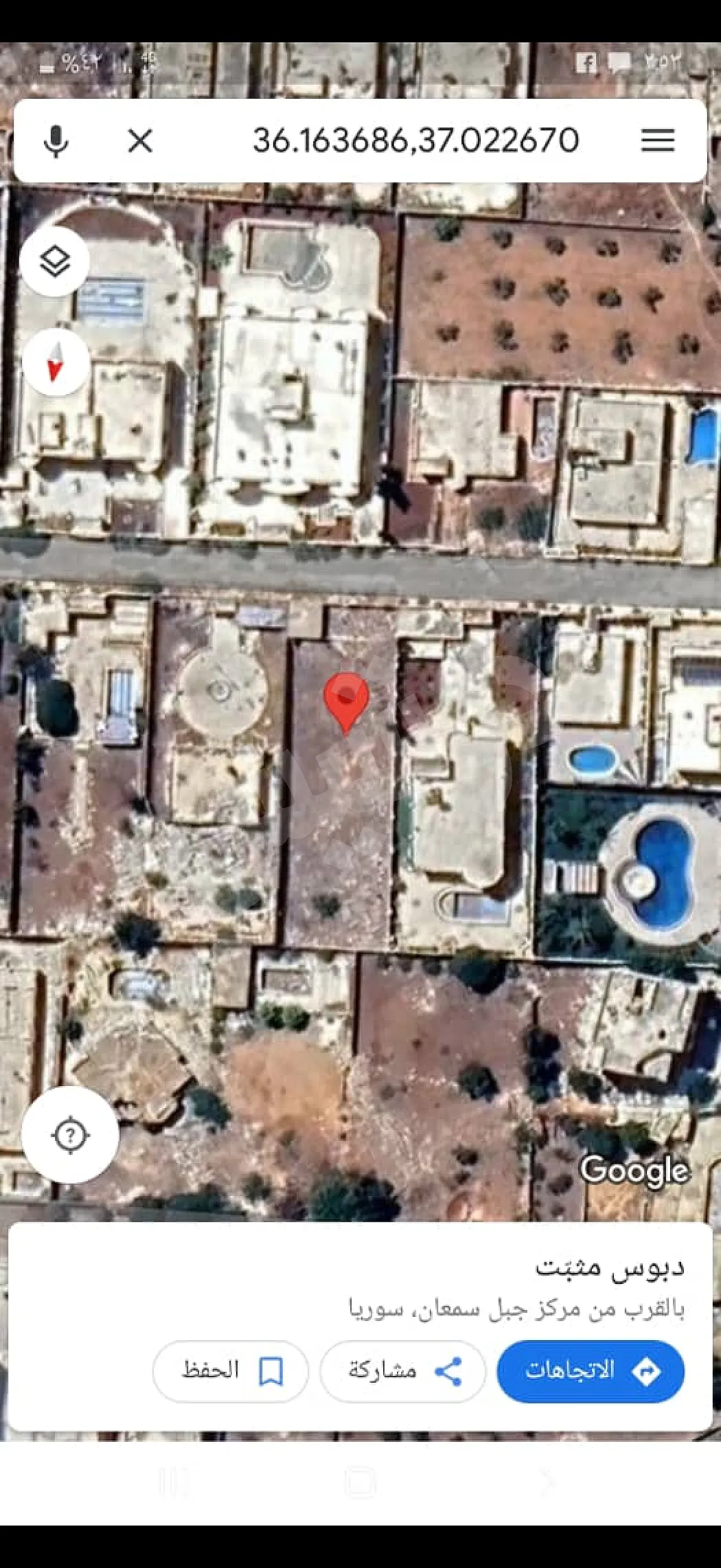Tap the microphone for voice search

click(x=57, y=141)
